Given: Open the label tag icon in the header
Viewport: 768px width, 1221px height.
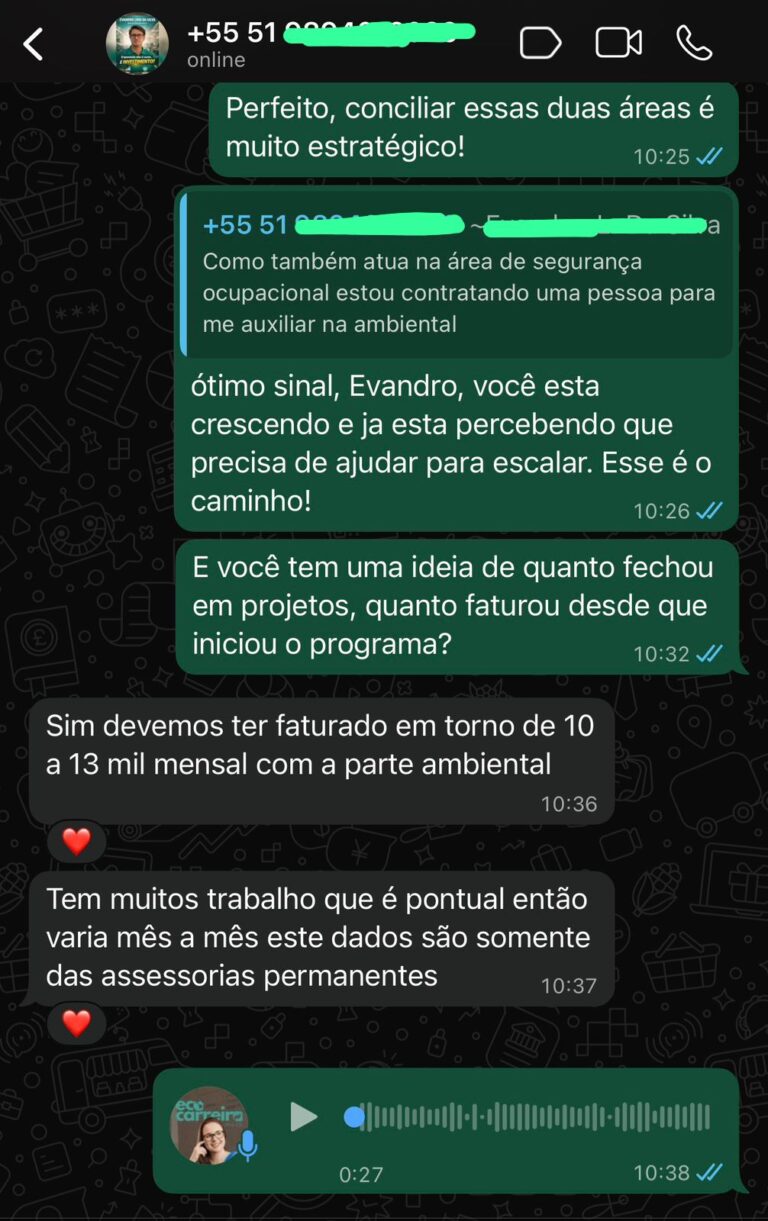Looking at the screenshot, I should coord(540,43).
